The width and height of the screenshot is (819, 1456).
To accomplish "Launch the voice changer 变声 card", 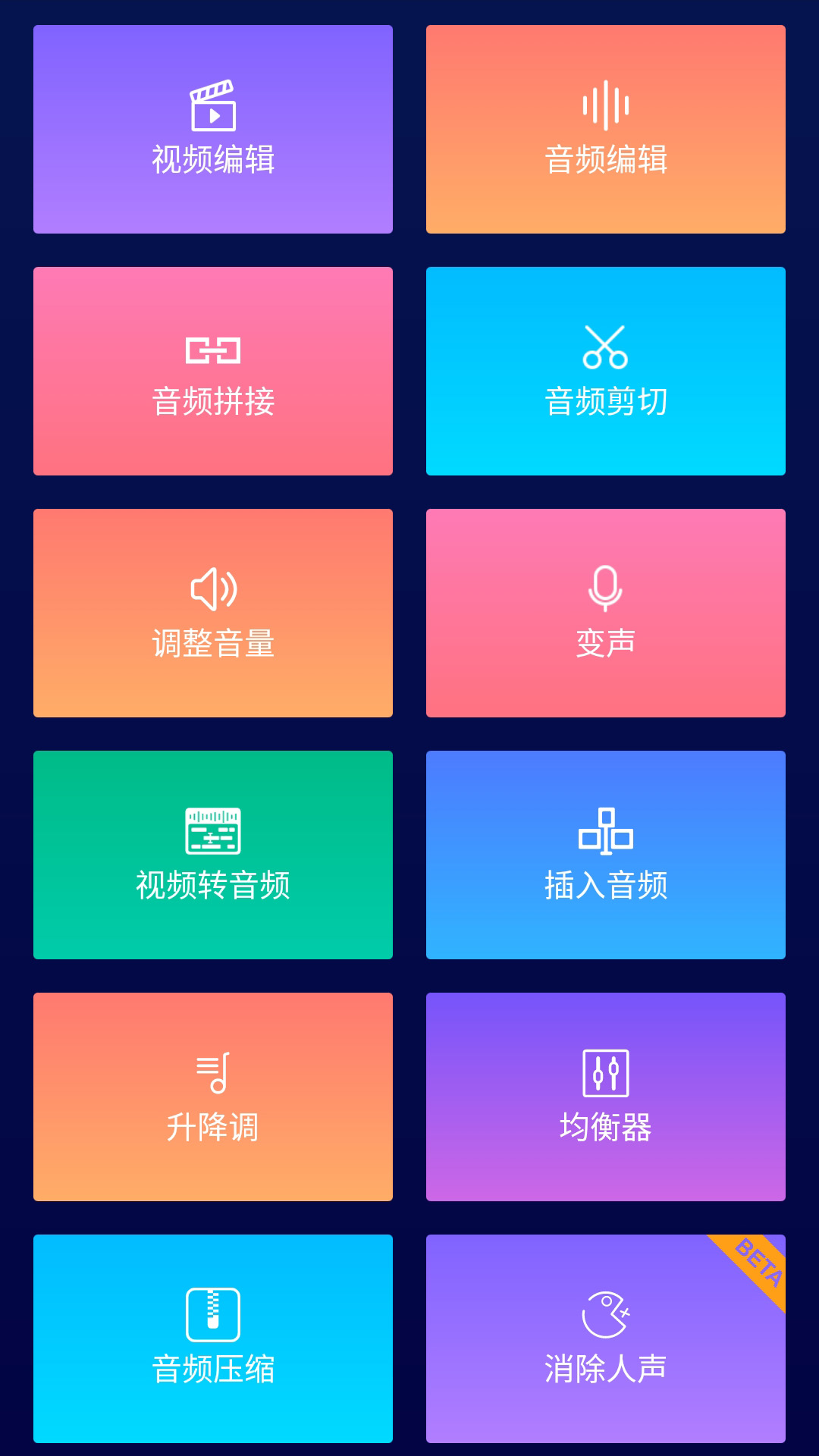I will coord(607,613).
